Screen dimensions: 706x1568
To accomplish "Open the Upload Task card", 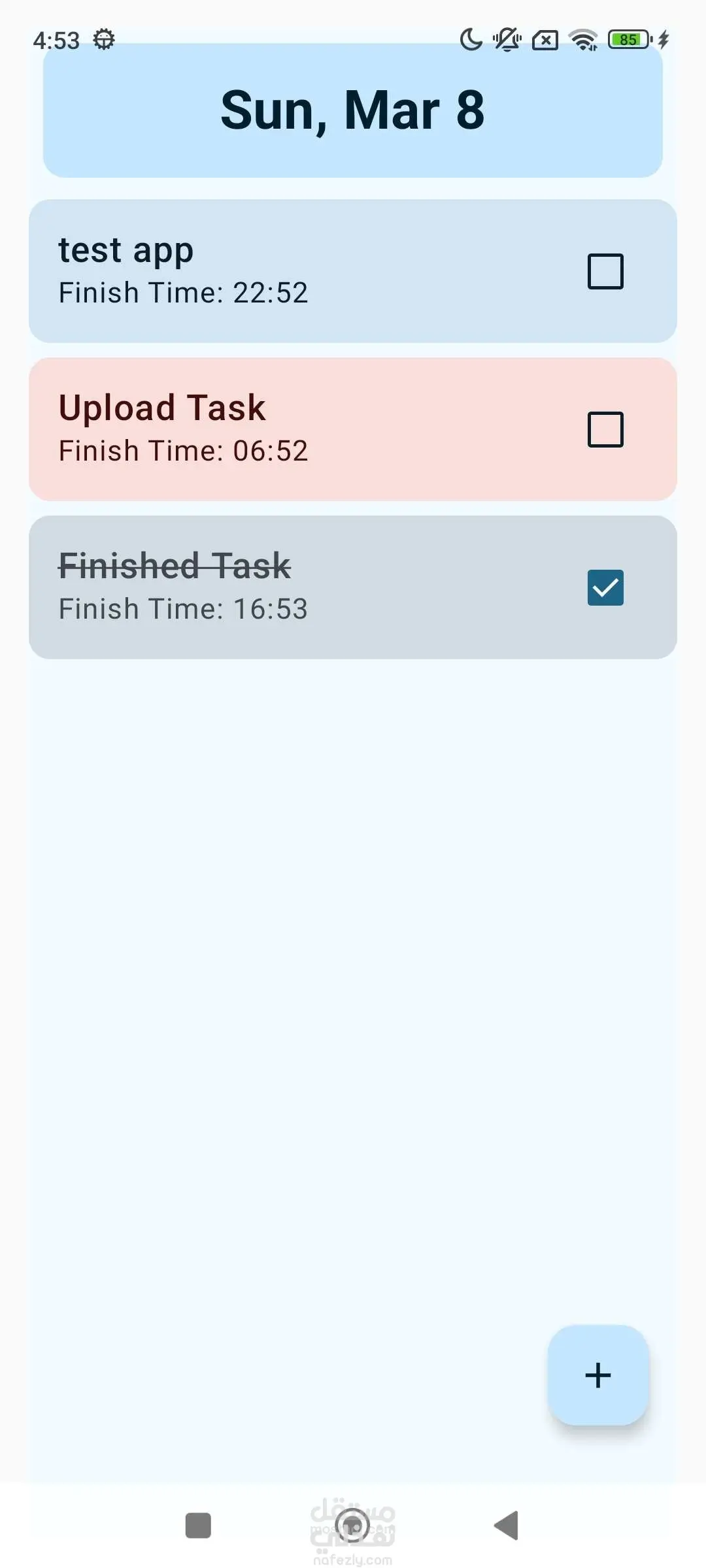I will tap(294, 429).
